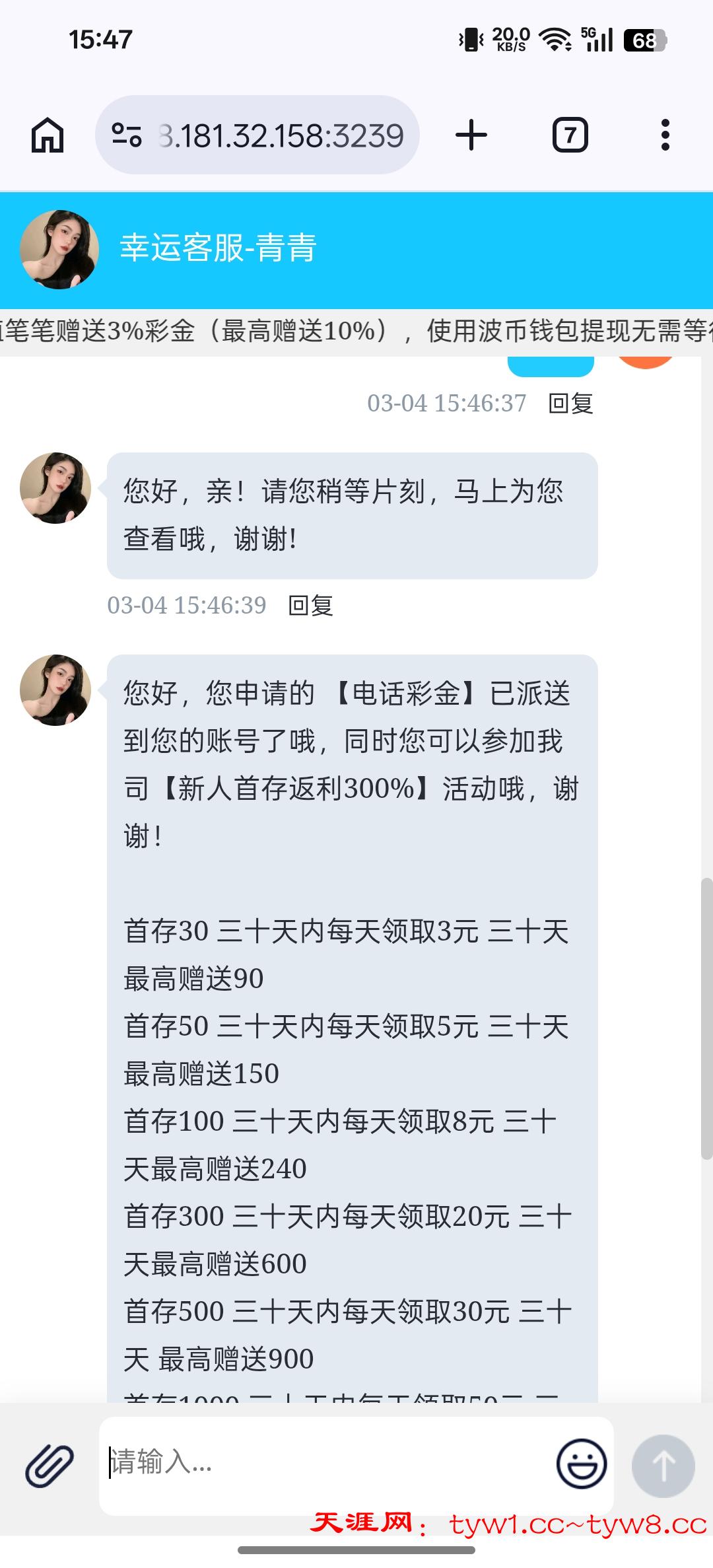Open the emoji picker
This screenshot has height=1568, width=713.
(x=581, y=1464)
